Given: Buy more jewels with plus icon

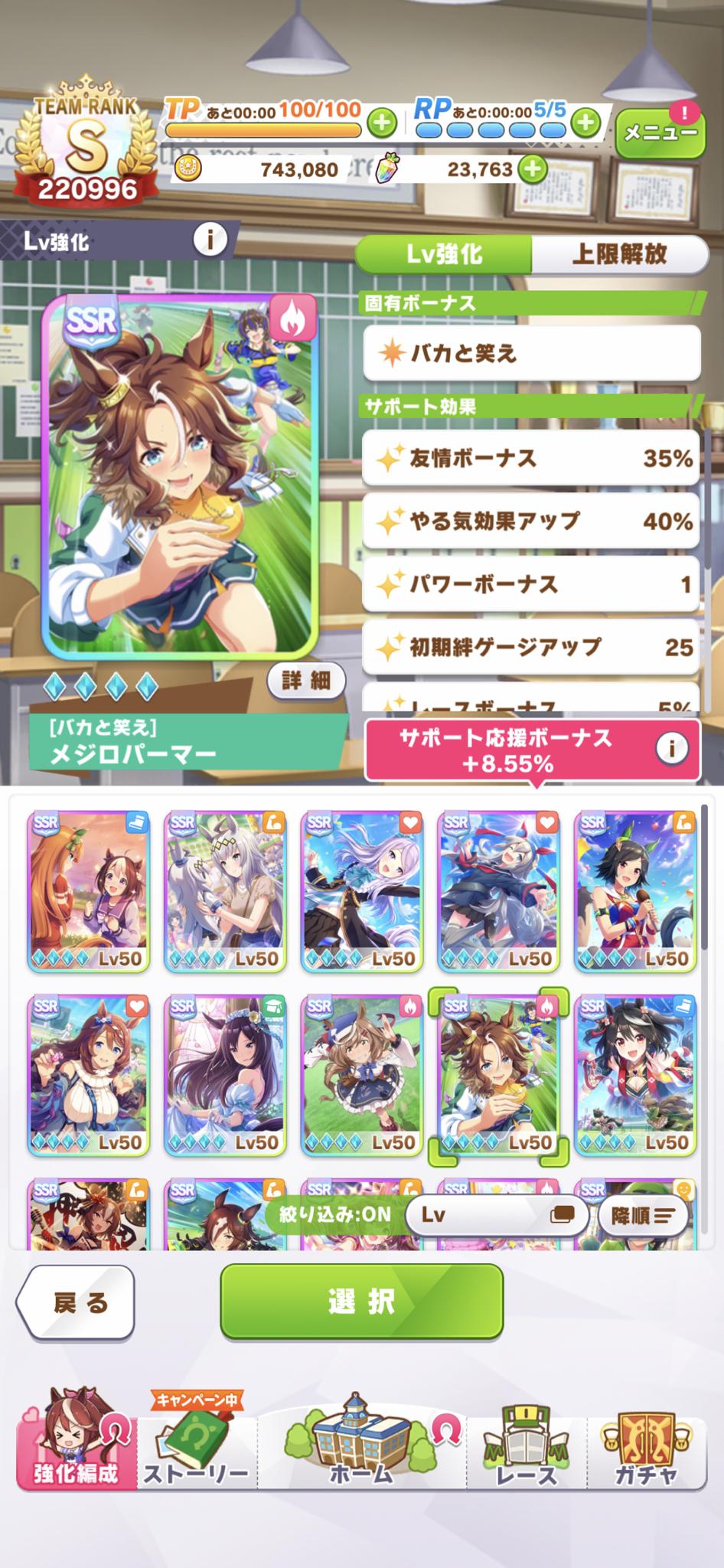Looking at the screenshot, I should [533, 169].
